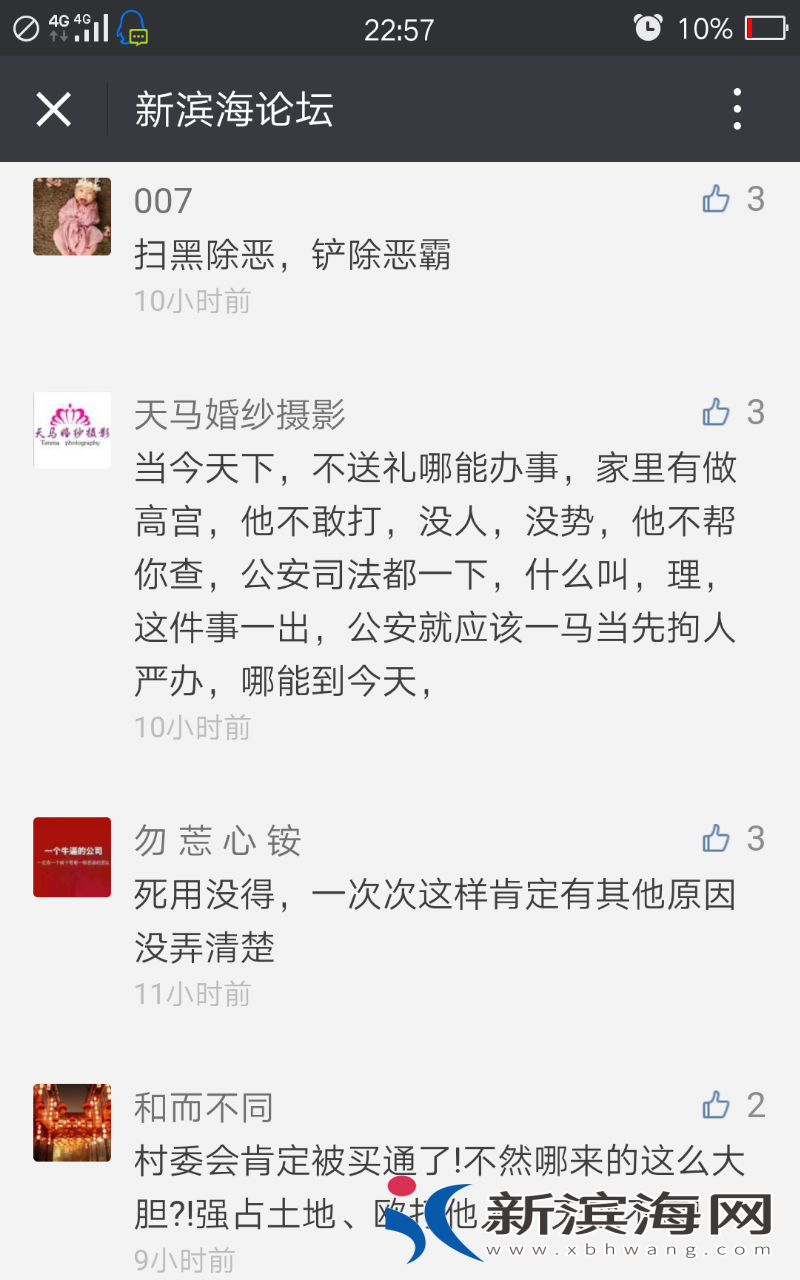Open 天马婚纱摄影's avatar
The width and height of the screenshot is (800, 1280).
click(x=72, y=430)
